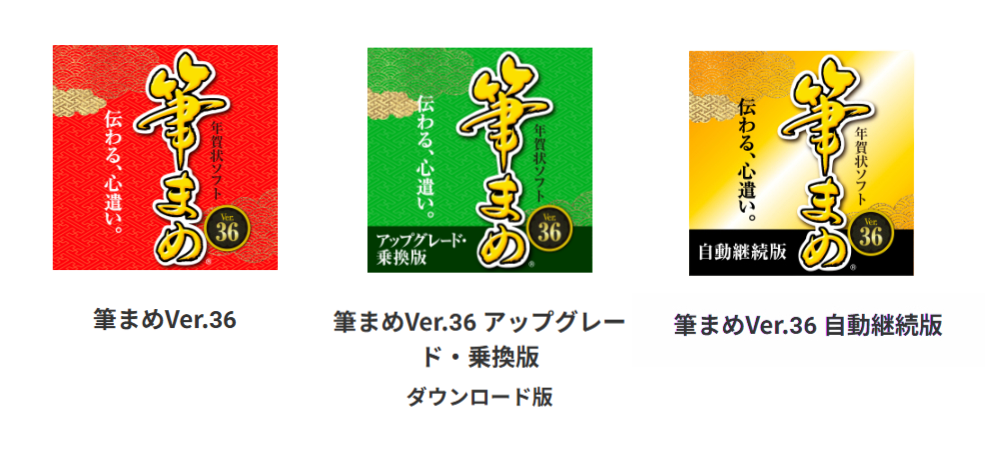Open the 筆まめVer.36 product card
This screenshot has width=986, height=458.
point(165,158)
